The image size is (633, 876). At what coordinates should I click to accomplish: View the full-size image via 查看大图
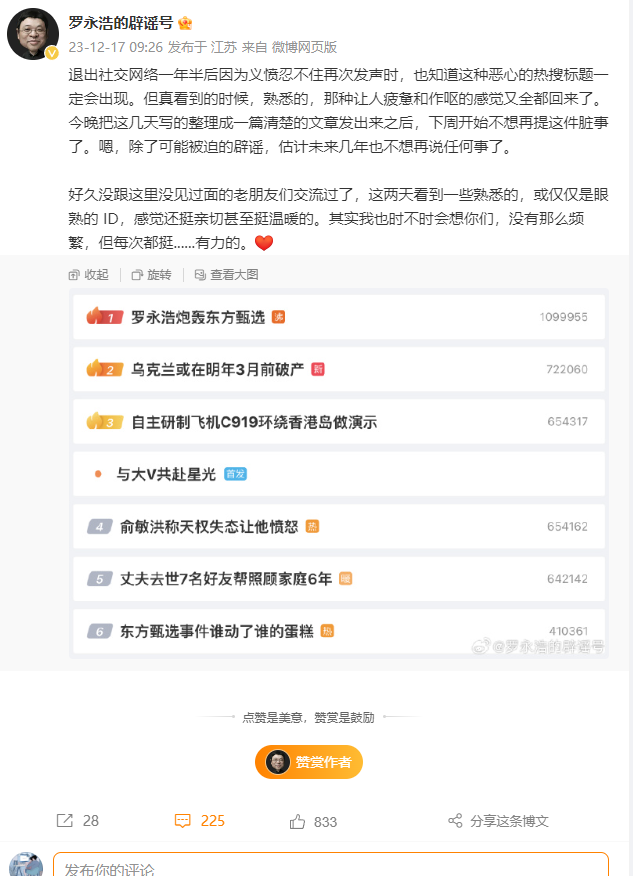point(228,275)
